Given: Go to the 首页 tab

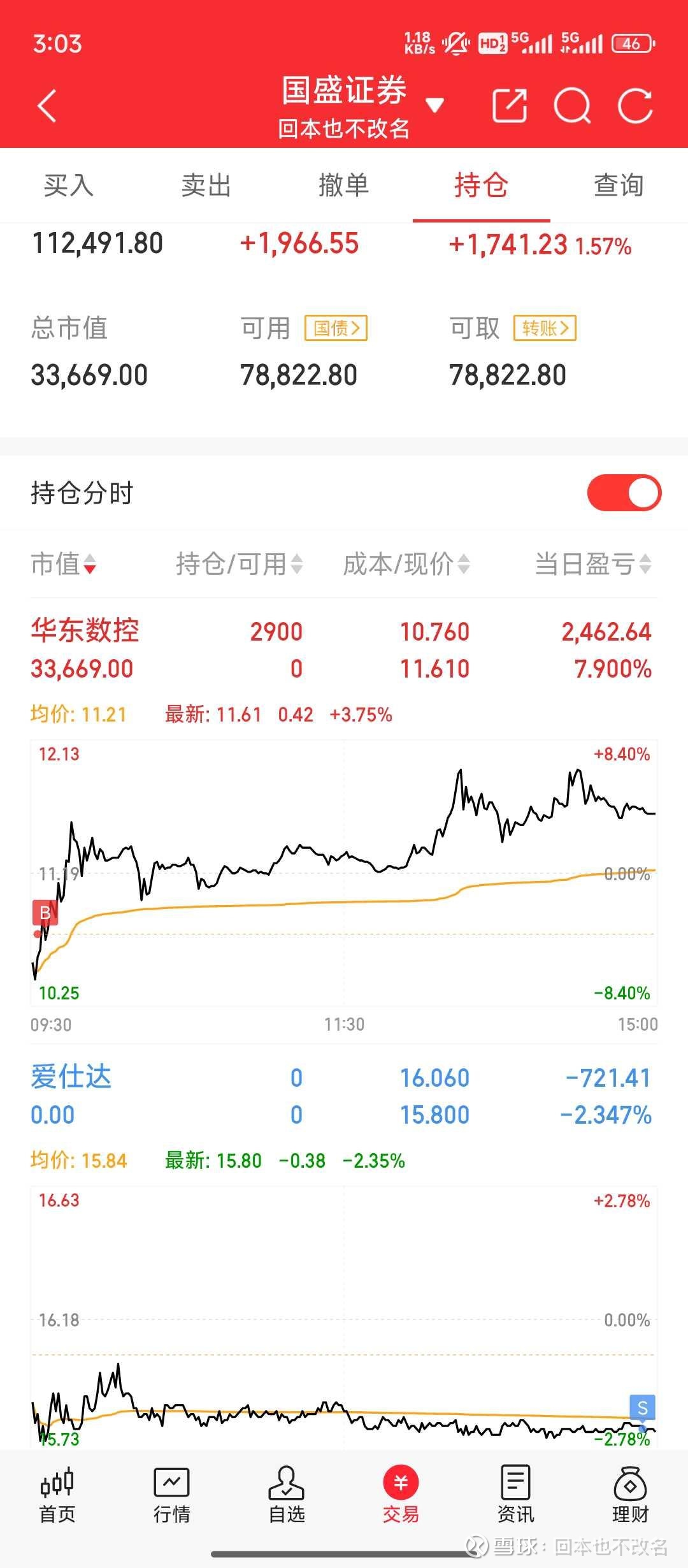Looking at the screenshot, I should (57, 1495).
